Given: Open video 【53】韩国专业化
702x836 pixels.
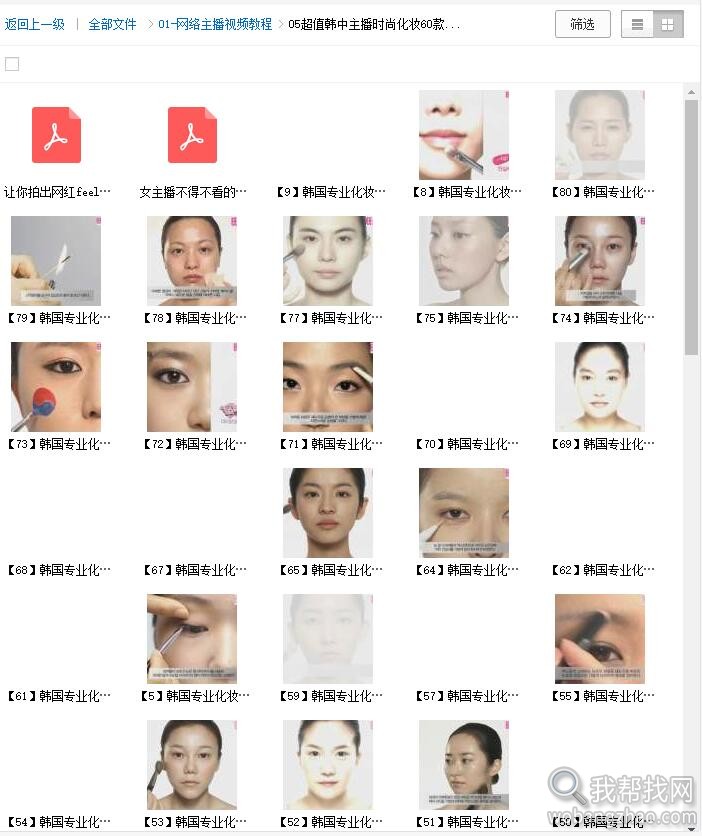Looking at the screenshot, I should pyautogui.click(x=192, y=765).
